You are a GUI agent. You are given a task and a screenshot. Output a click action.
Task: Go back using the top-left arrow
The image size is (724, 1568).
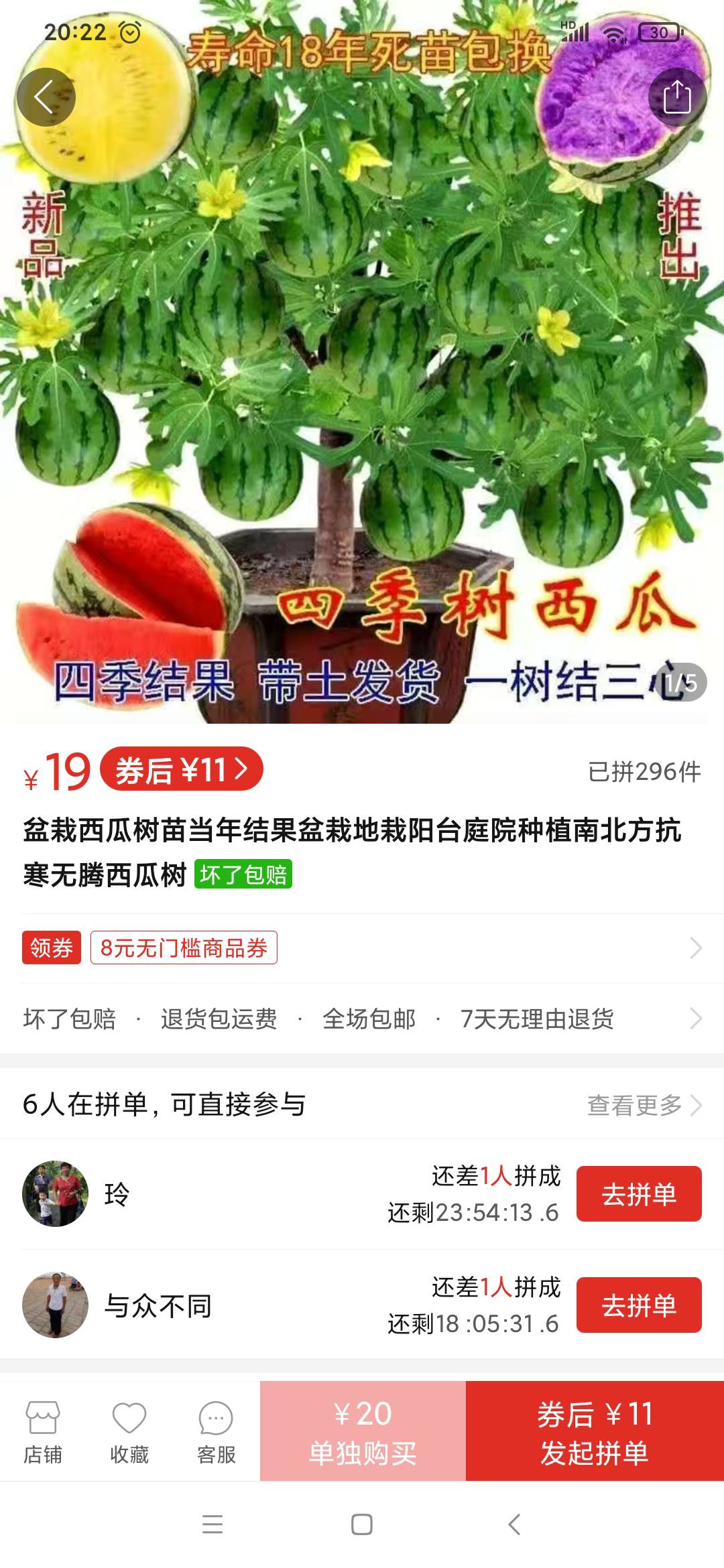[46, 97]
